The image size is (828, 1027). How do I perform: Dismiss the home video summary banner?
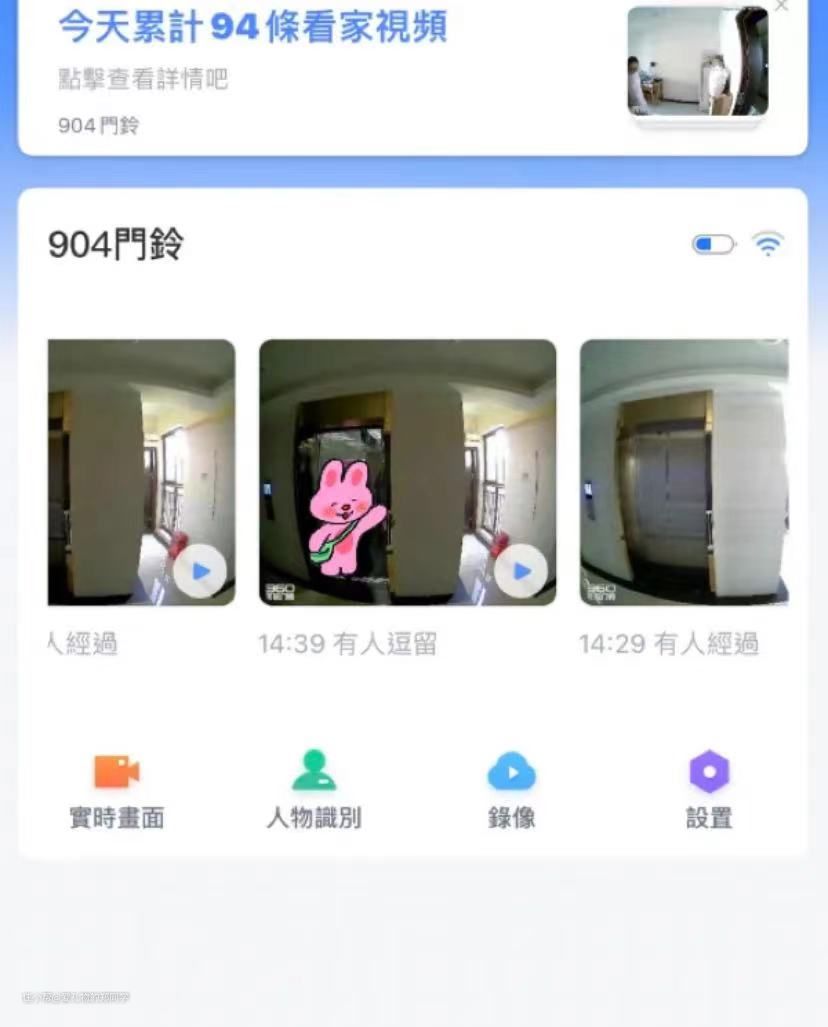point(782,6)
